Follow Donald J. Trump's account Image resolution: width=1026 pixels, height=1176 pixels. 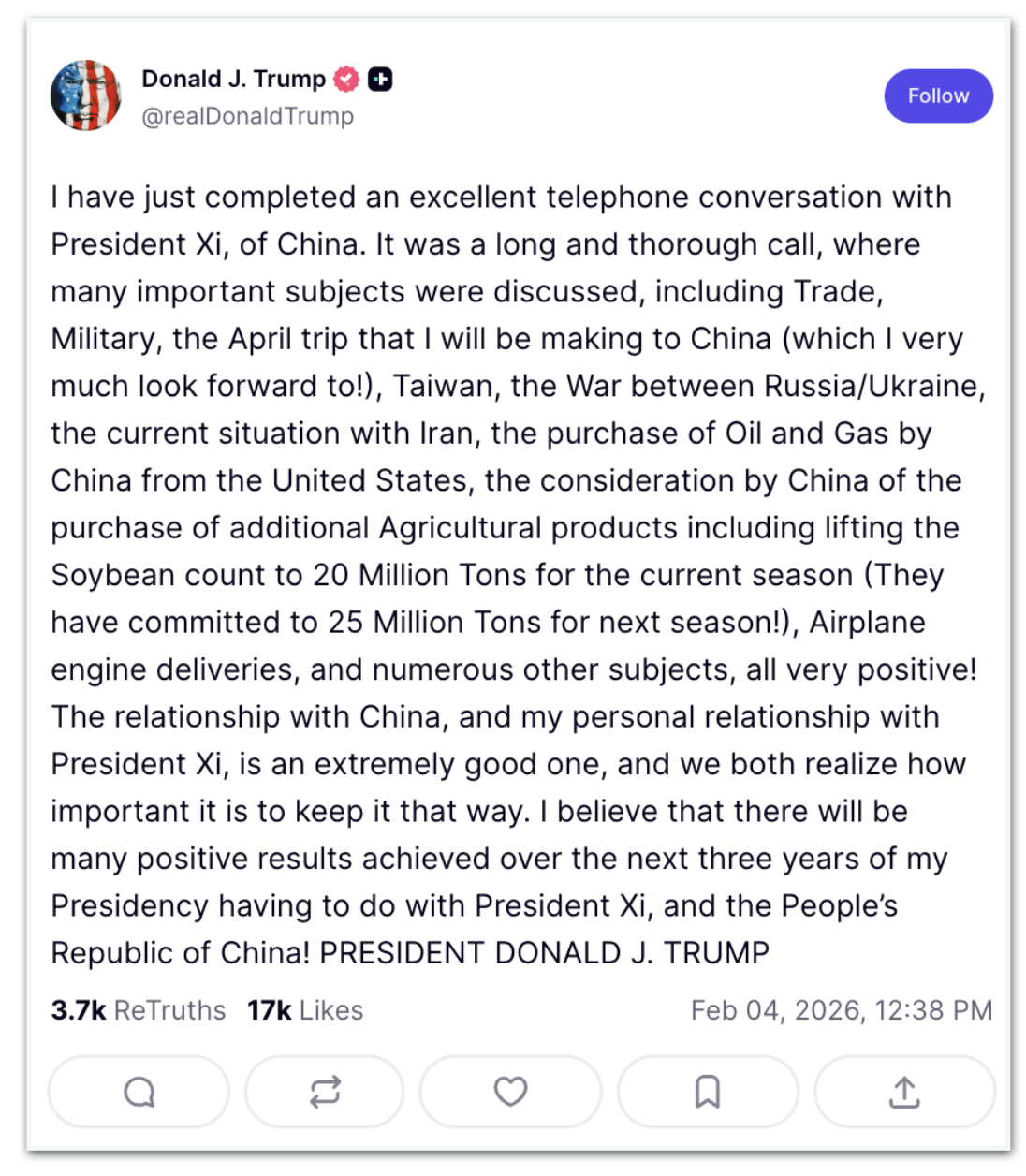click(938, 96)
